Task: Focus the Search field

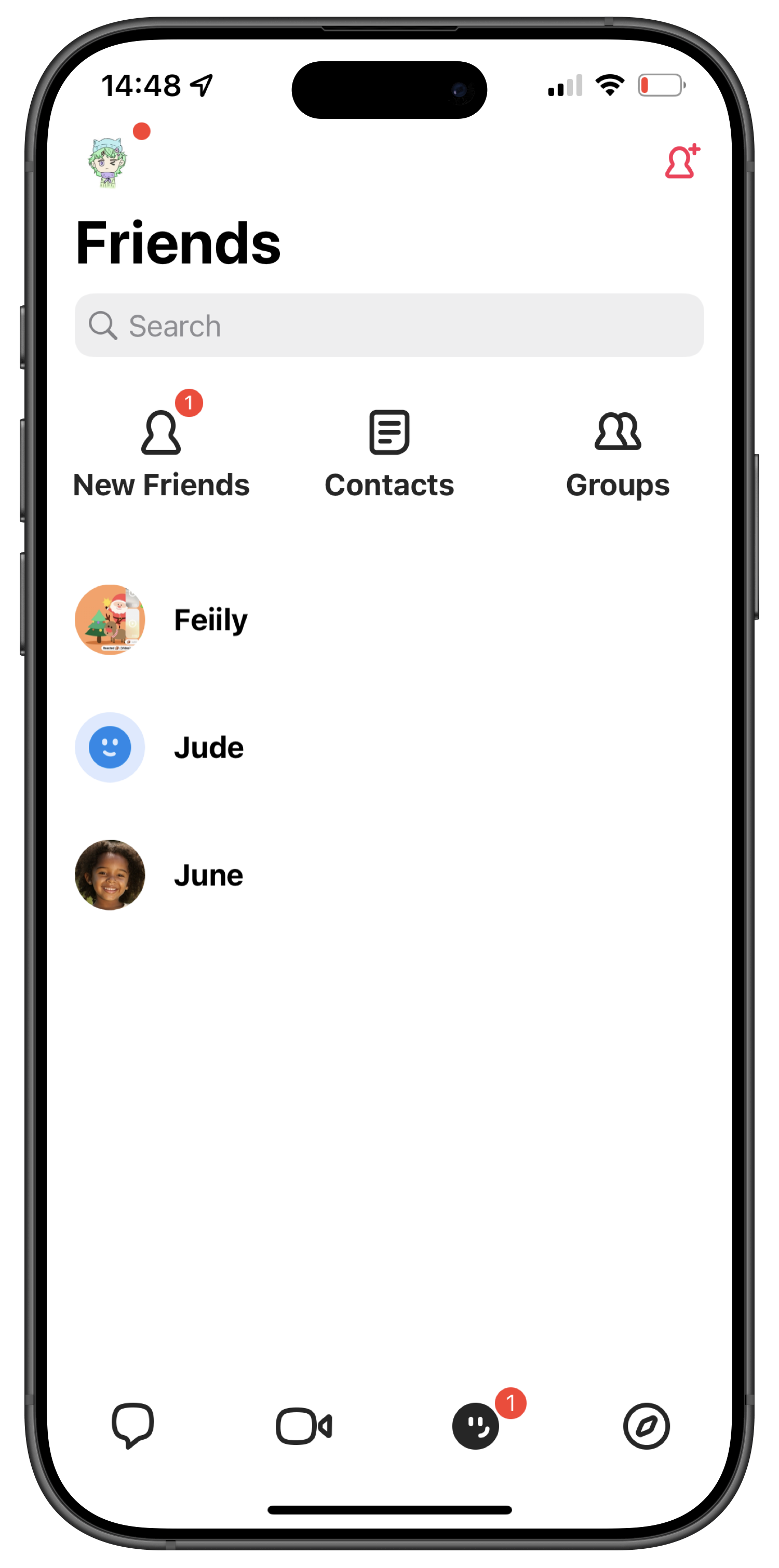Action: click(389, 326)
